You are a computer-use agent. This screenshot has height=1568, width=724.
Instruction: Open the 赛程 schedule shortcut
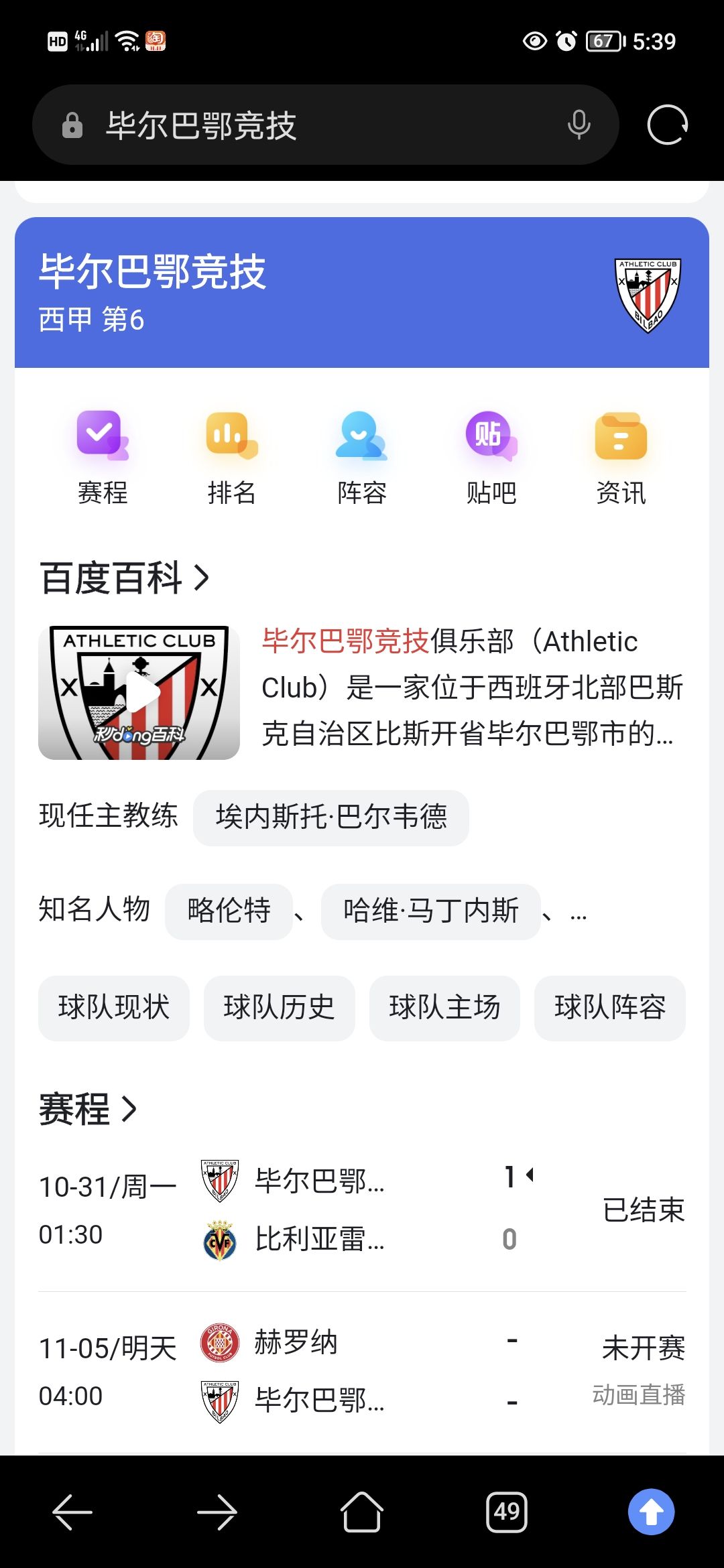pos(103,457)
